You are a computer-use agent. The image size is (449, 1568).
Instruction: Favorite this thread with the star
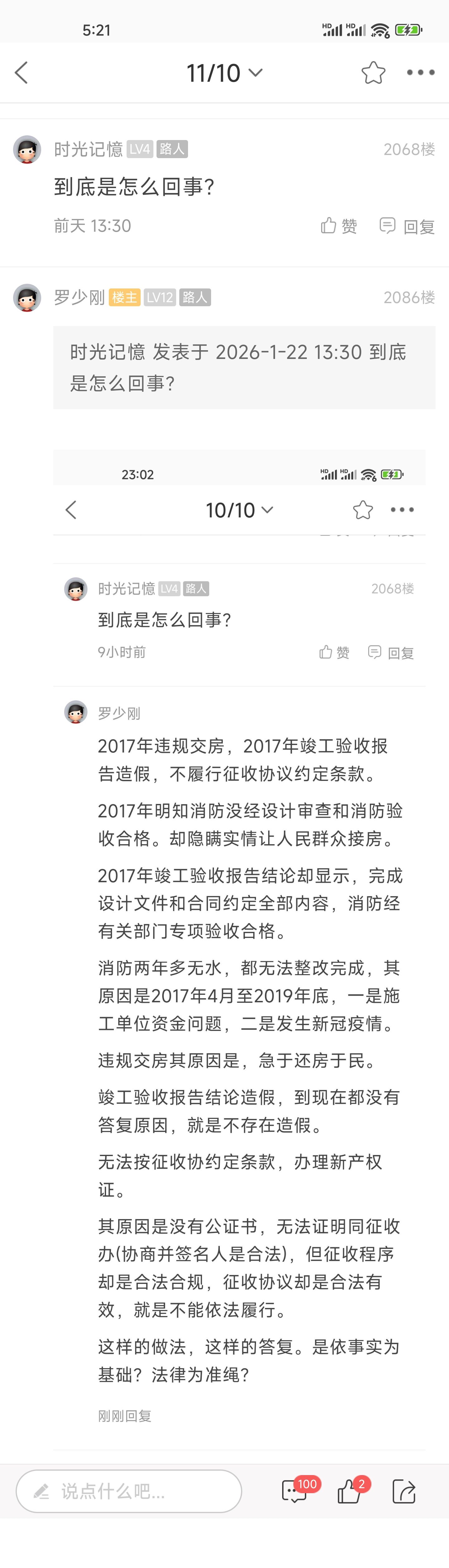pyautogui.click(x=373, y=73)
